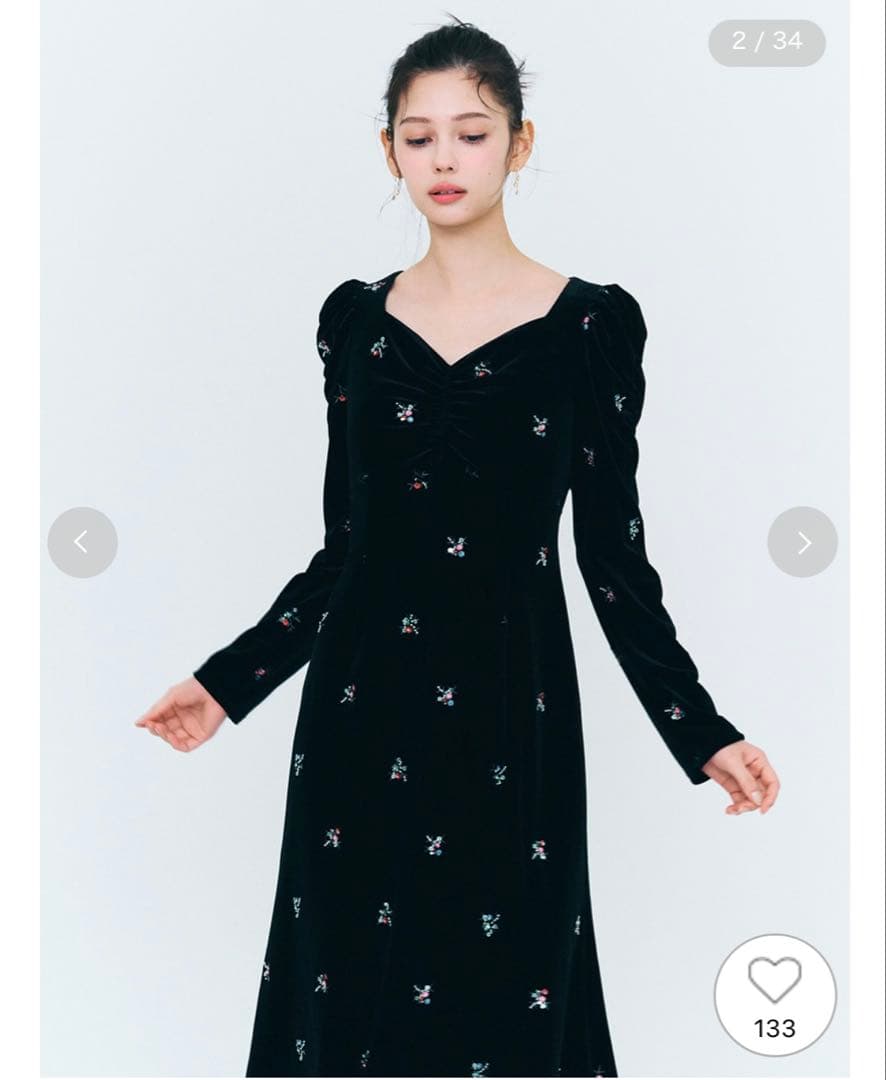Add this dress to favorites with the heart
Image resolution: width=886 pixels, height=1080 pixels.
774,982
